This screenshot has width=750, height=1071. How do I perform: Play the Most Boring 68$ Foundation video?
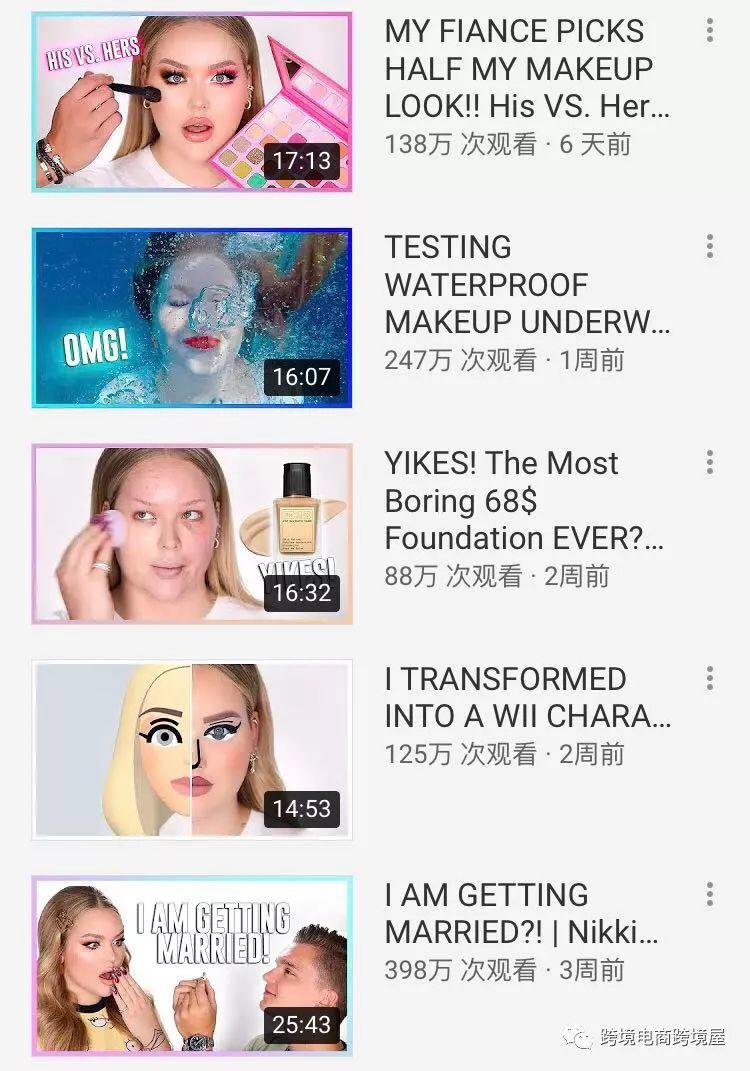click(192, 533)
